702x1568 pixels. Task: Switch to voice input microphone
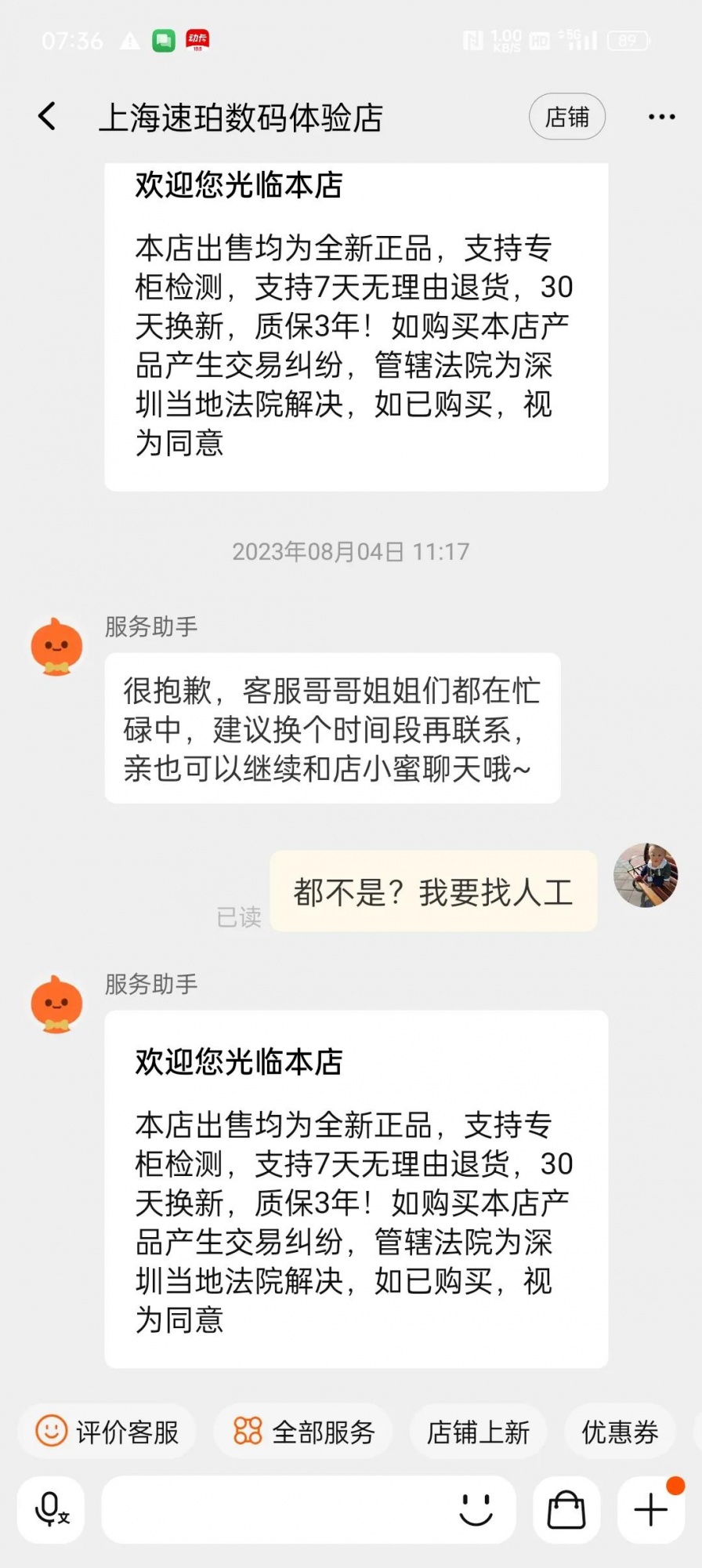(52, 1509)
